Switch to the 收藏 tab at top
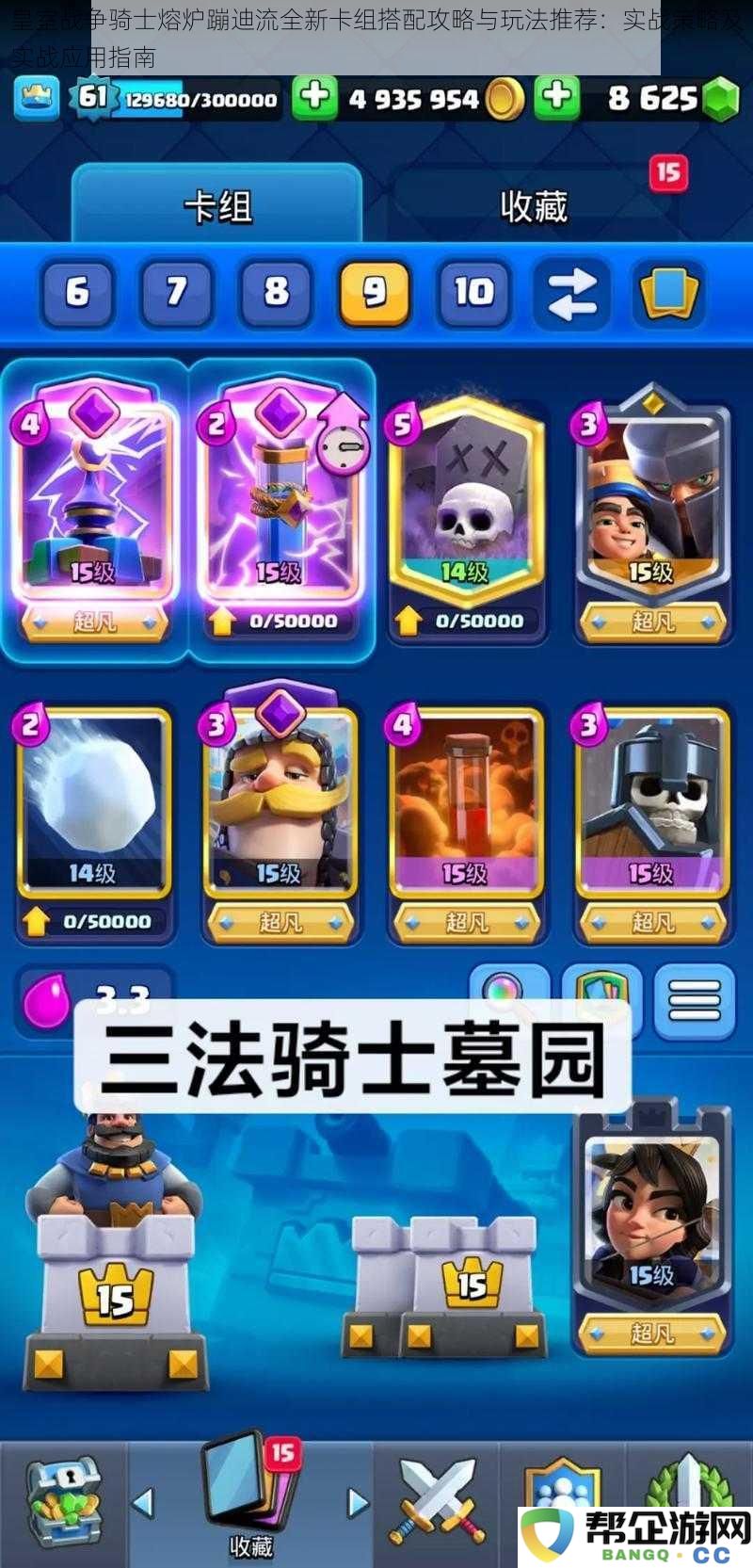753x1568 pixels. click(x=534, y=206)
